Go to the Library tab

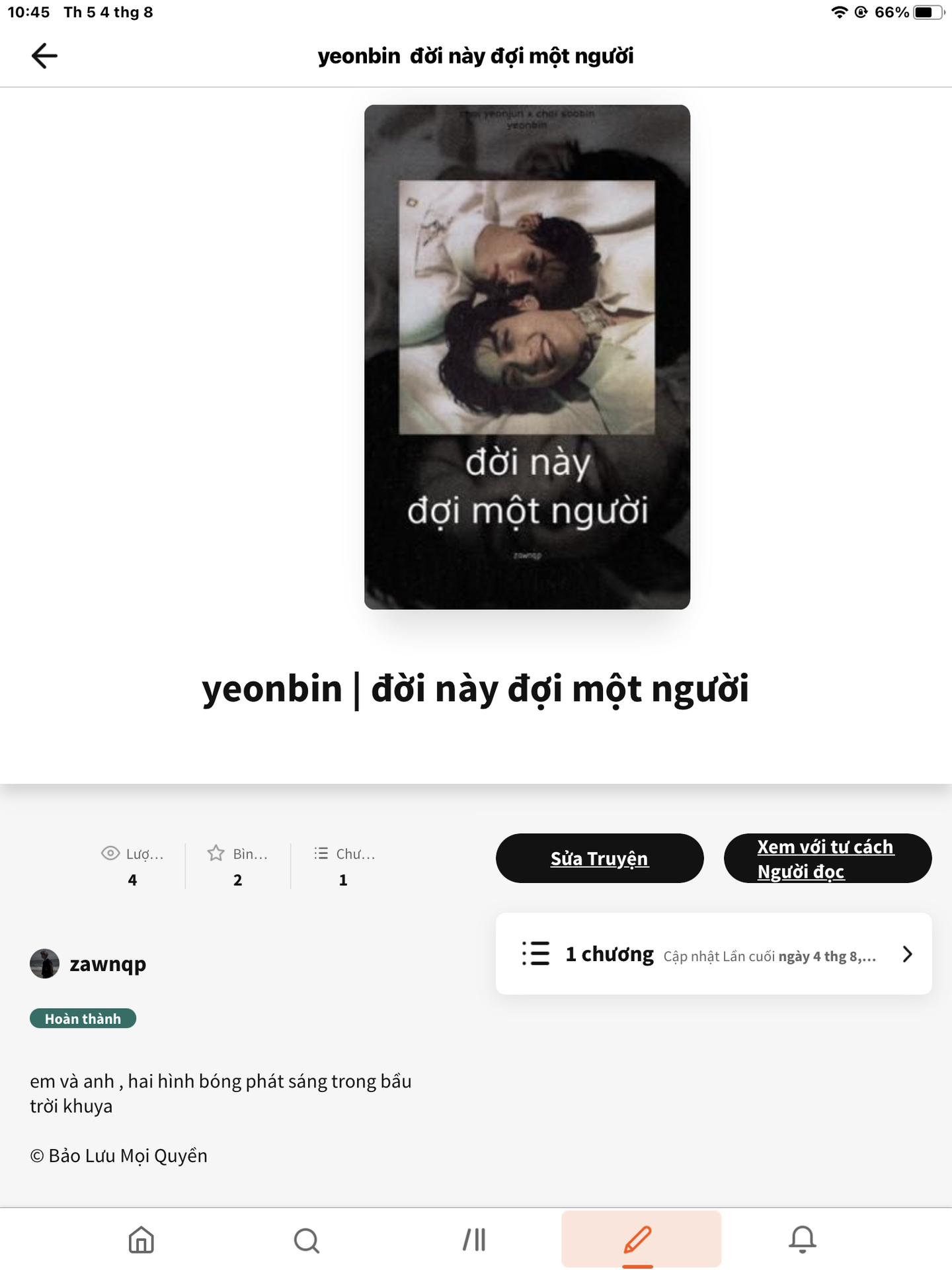point(474,1240)
